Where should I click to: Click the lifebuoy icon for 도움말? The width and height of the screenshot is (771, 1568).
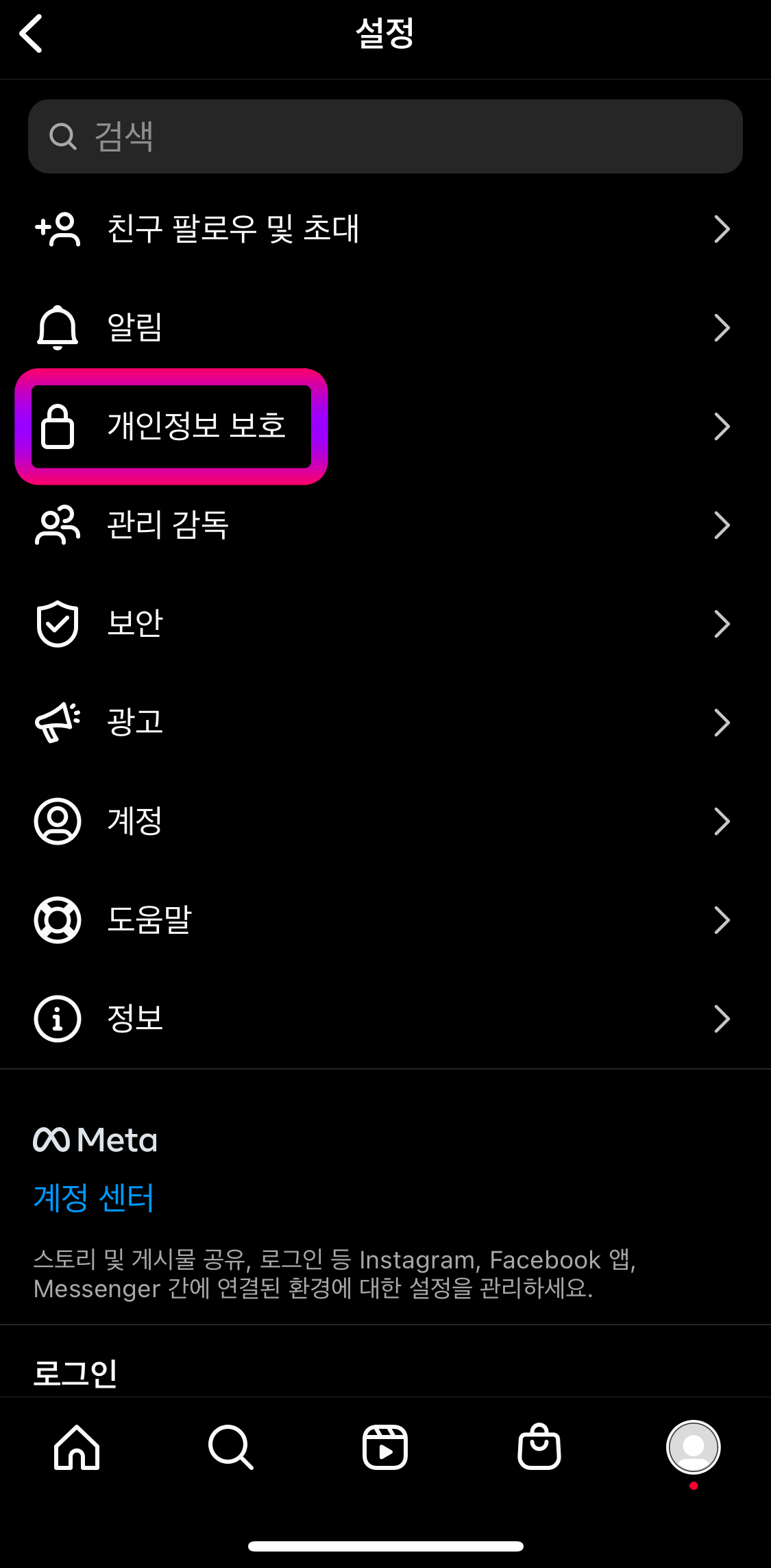coord(58,920)
